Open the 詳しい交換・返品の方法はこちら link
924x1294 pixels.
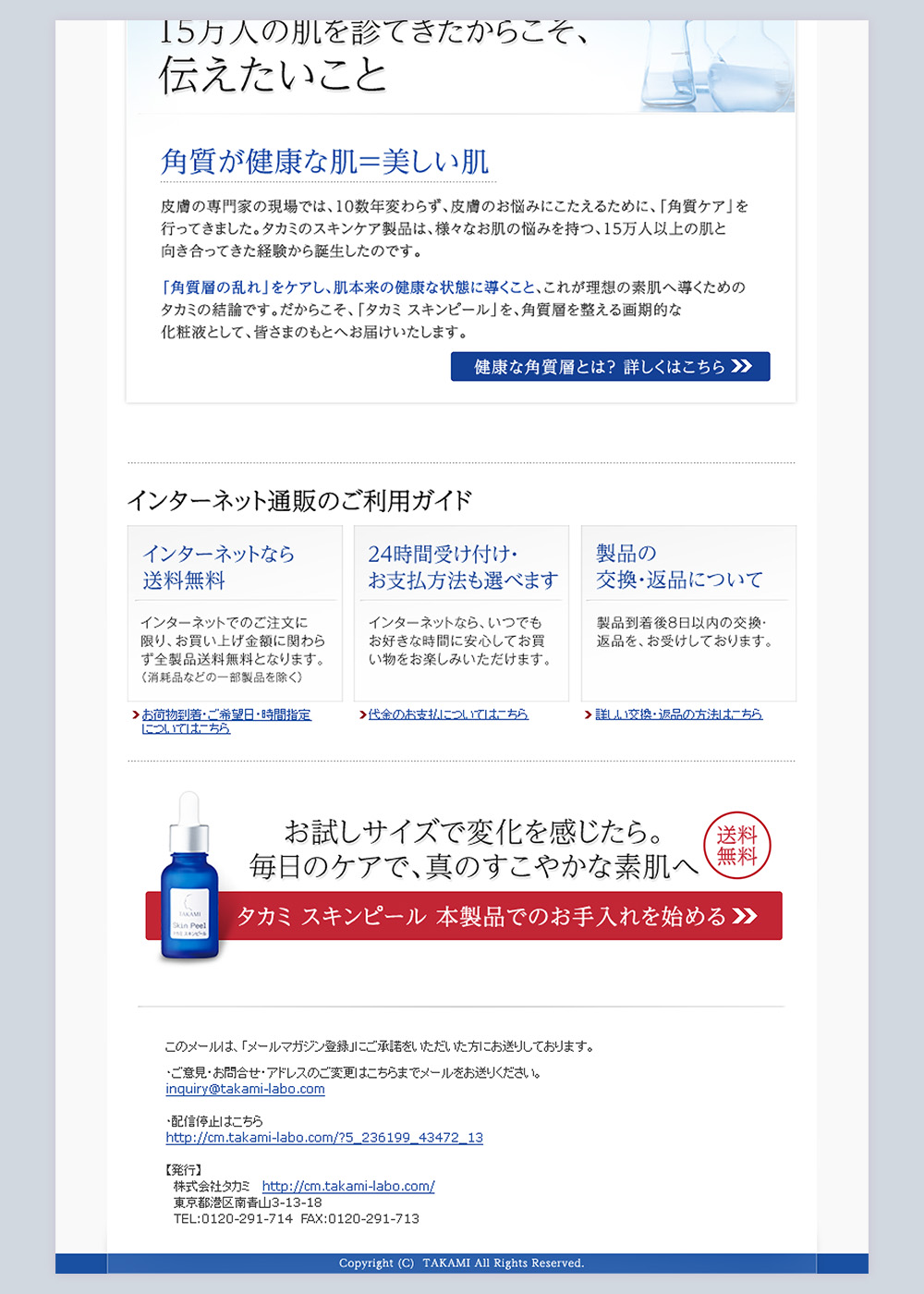[678, 714]
